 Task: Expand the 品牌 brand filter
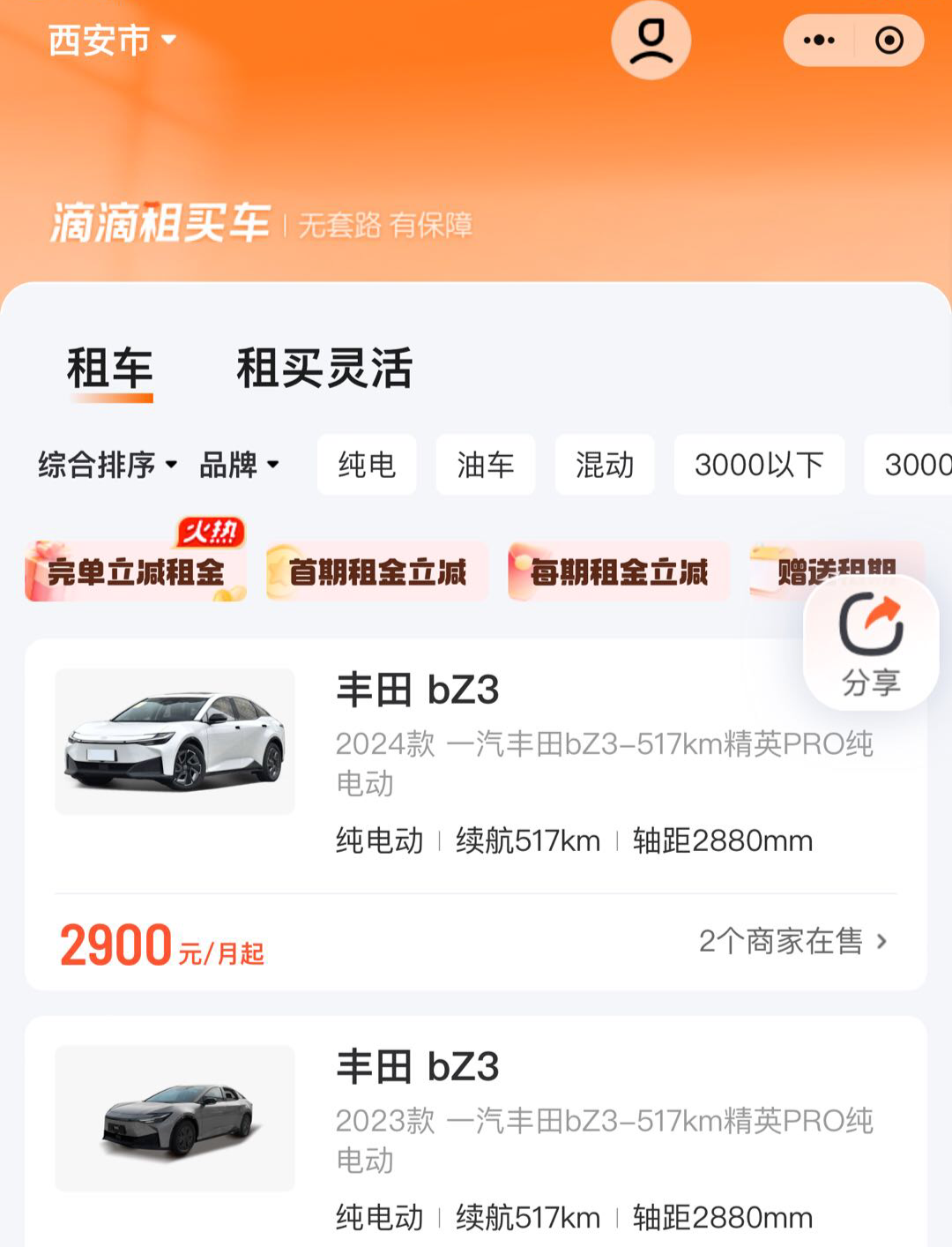pyautogui.click(x=239, y=464)
